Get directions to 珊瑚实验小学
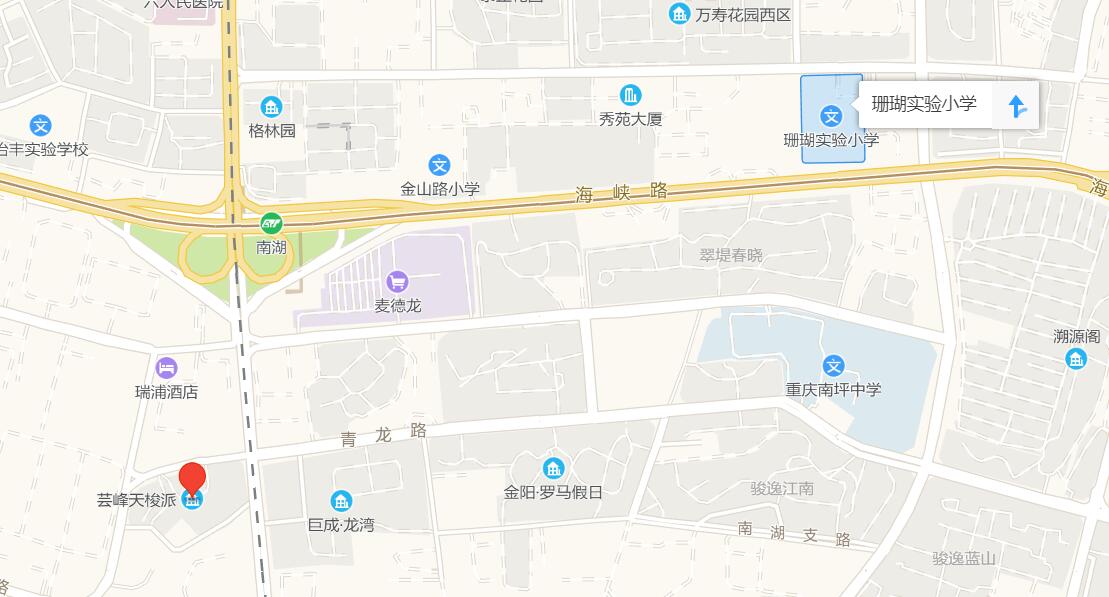The image size is (1109, 597). [1016, 106]
